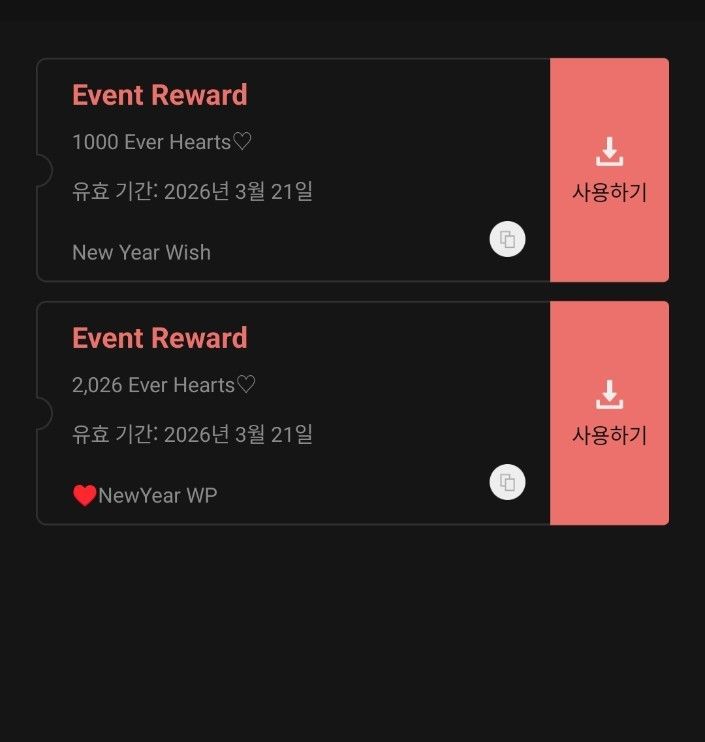
Task: Tap 사용하기 for the 1000 Ever Hearts reward
Action: [609, 170]
